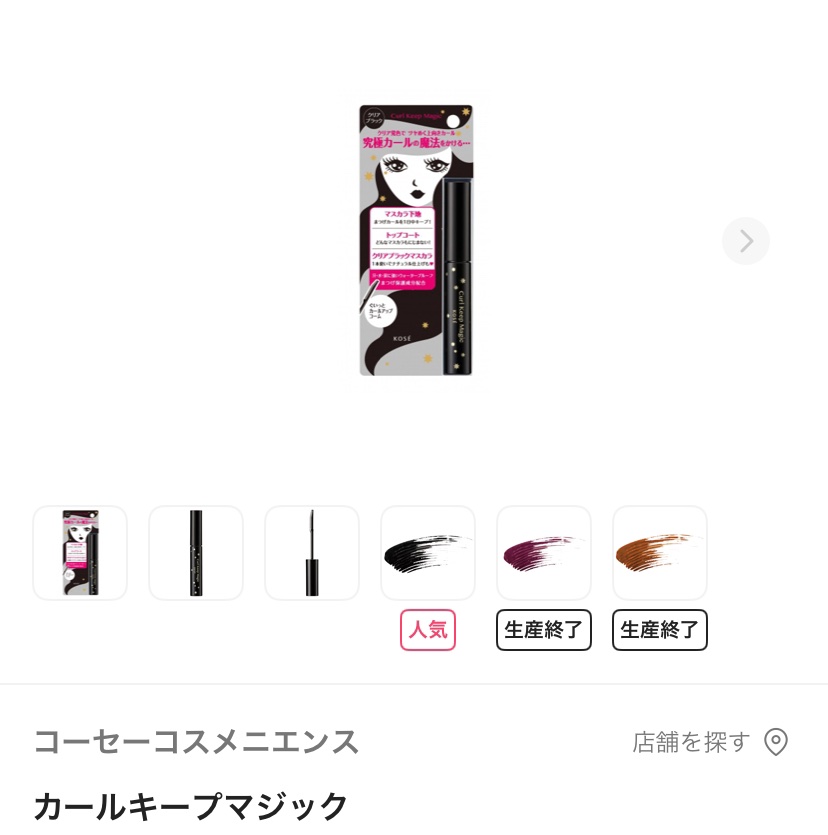Choose the brown discontinued shade variant

(x=660, y=553)
